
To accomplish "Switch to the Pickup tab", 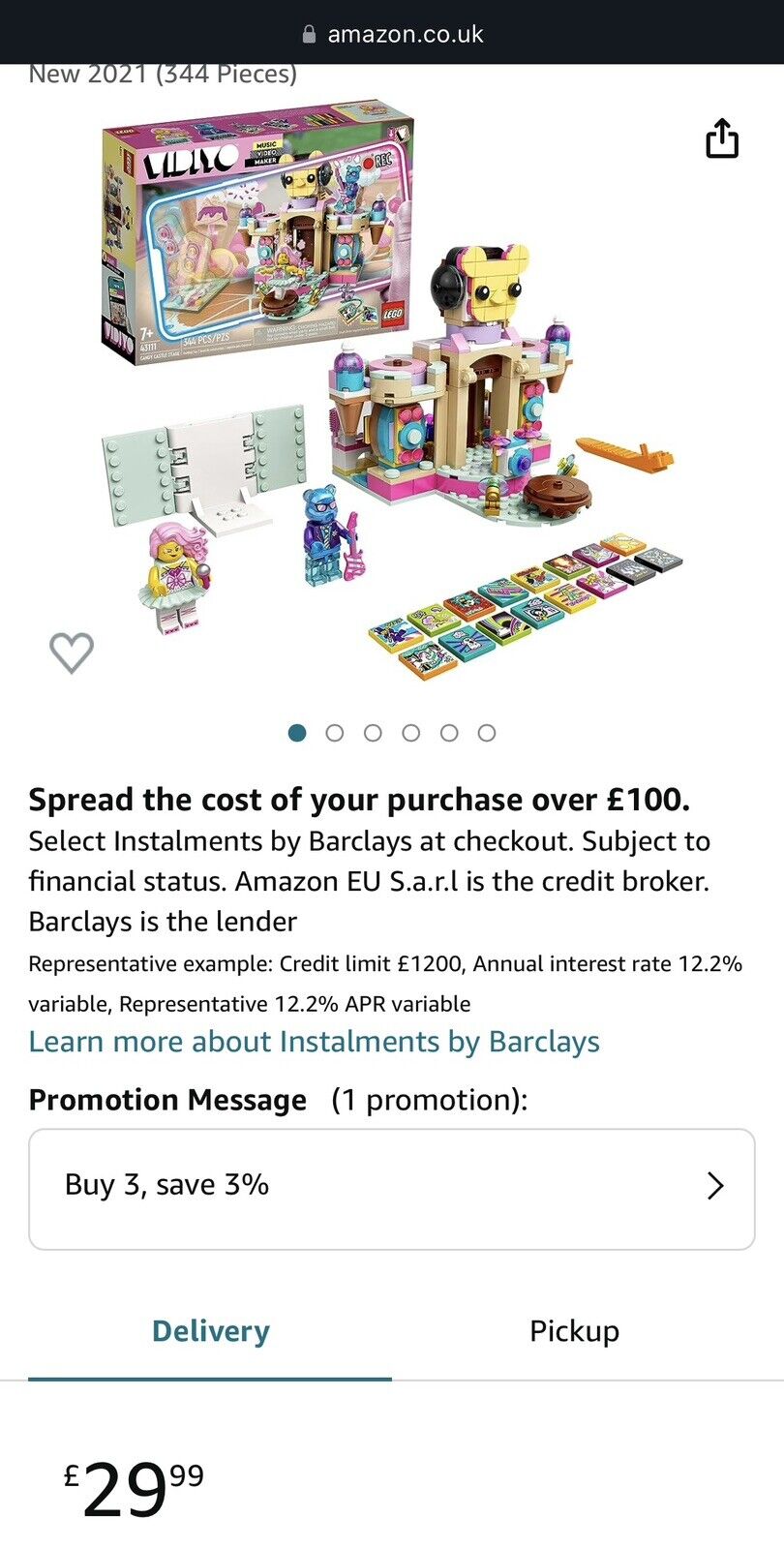I will click(574, 1331).
